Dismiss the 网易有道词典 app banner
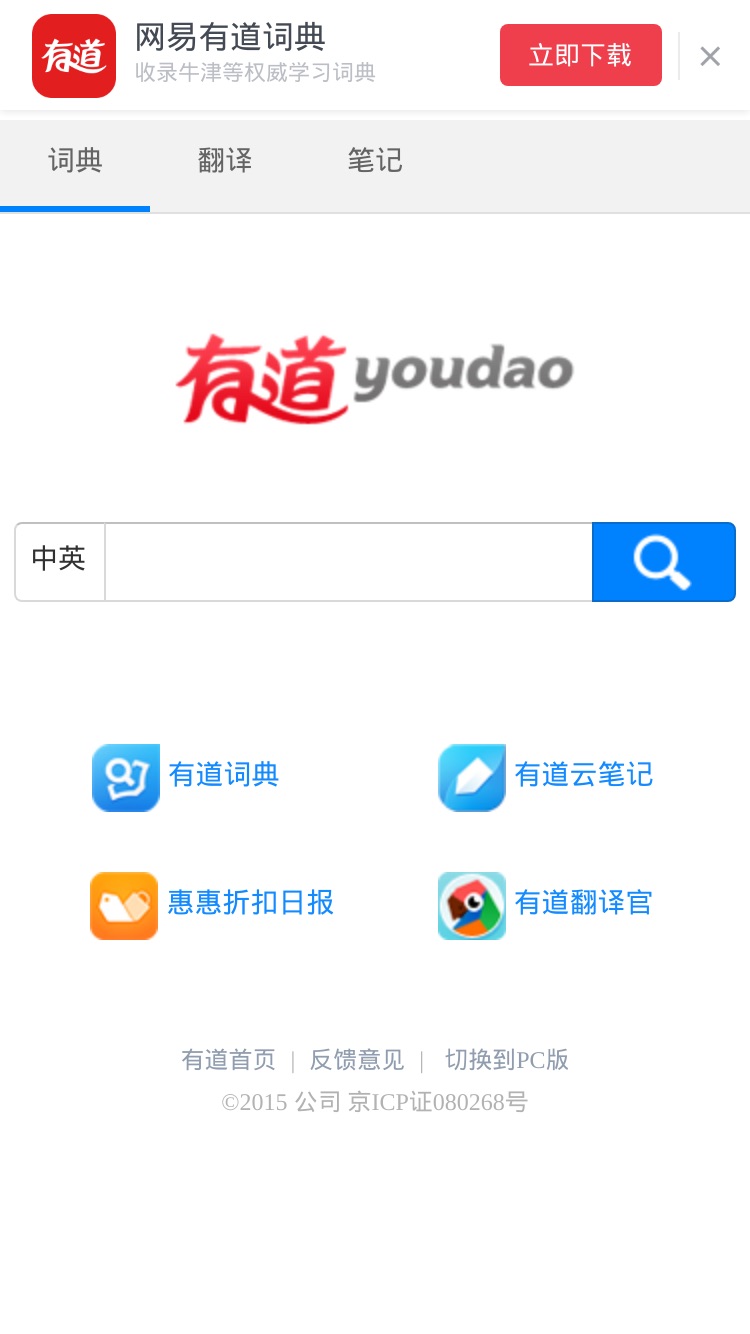 (x=710, y=56)
